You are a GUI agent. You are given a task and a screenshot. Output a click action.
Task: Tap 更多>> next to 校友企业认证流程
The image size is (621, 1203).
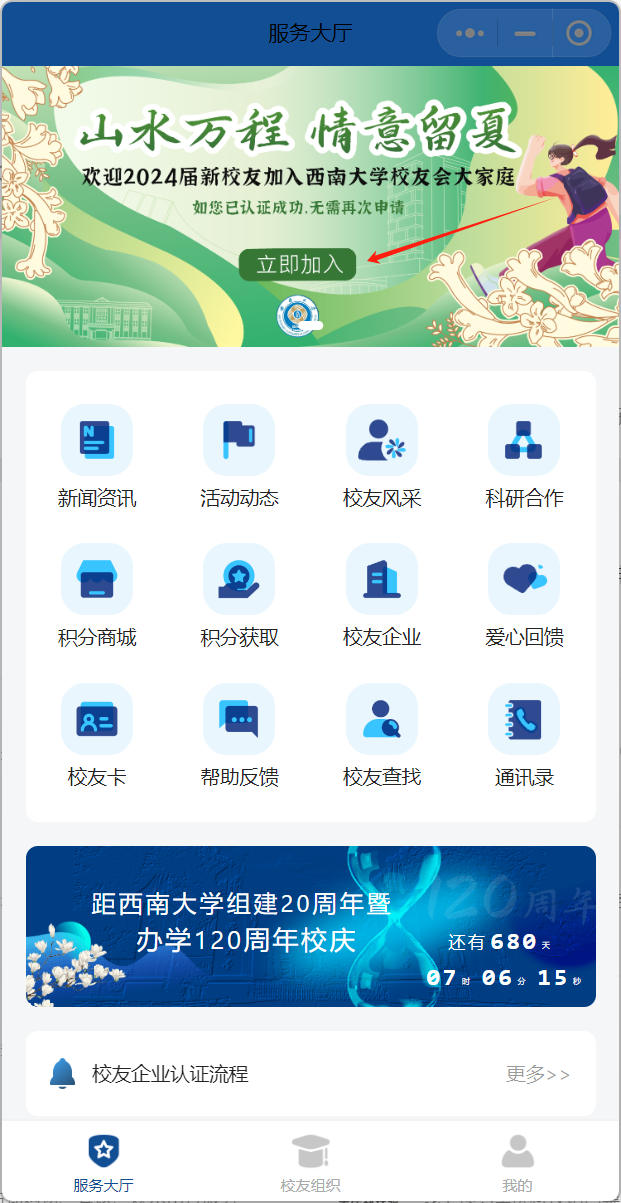(x=538, y=1074)
